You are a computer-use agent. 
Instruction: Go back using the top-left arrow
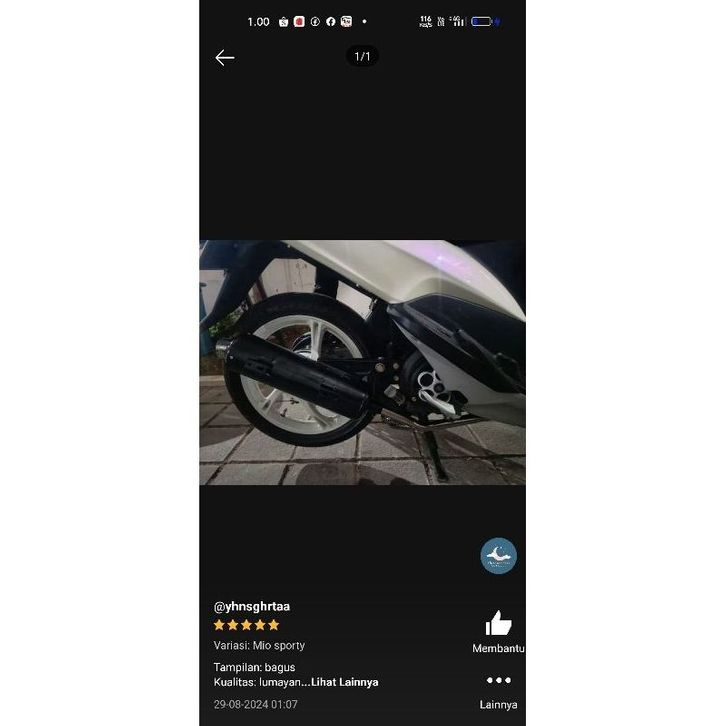pos(225,58)
